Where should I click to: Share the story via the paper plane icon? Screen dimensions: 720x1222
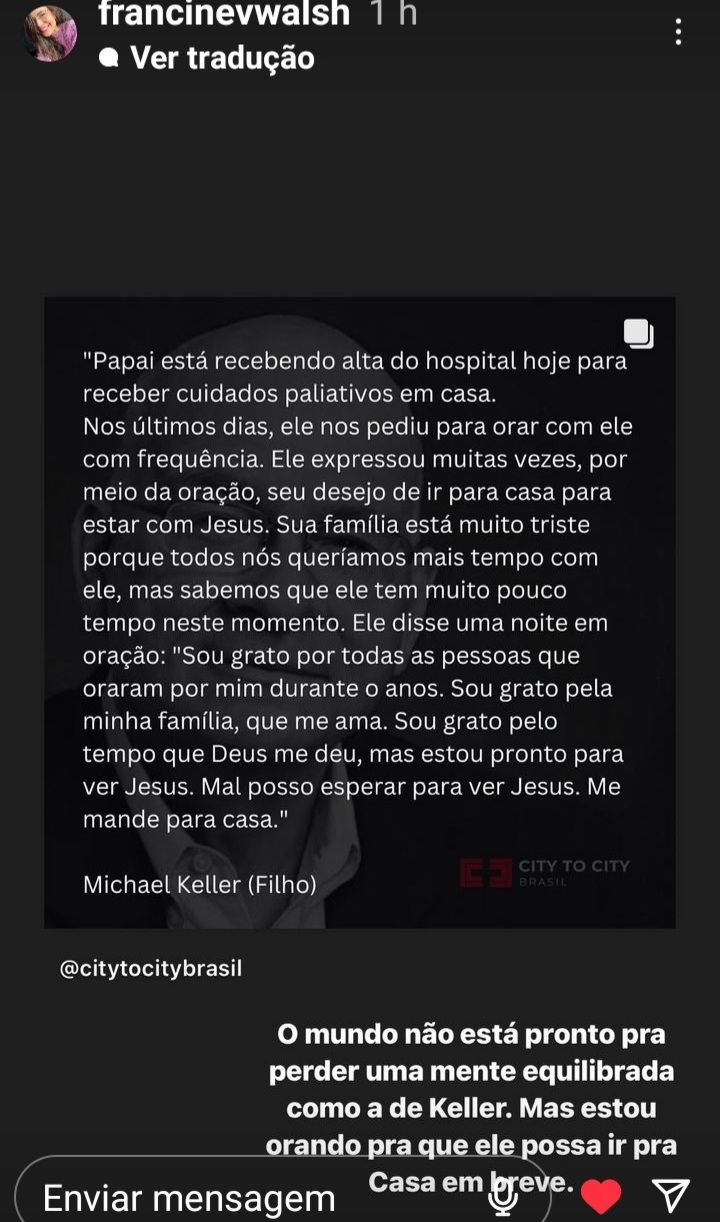click(x=670, y=1194)
